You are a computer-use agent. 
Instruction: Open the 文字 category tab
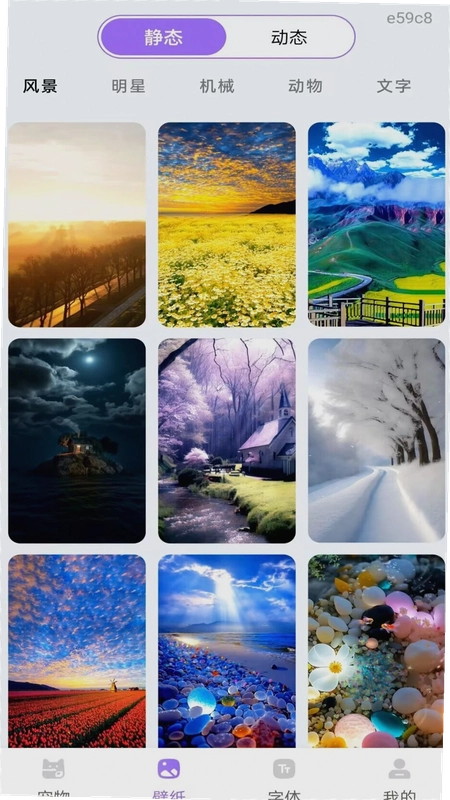[394, 86]
